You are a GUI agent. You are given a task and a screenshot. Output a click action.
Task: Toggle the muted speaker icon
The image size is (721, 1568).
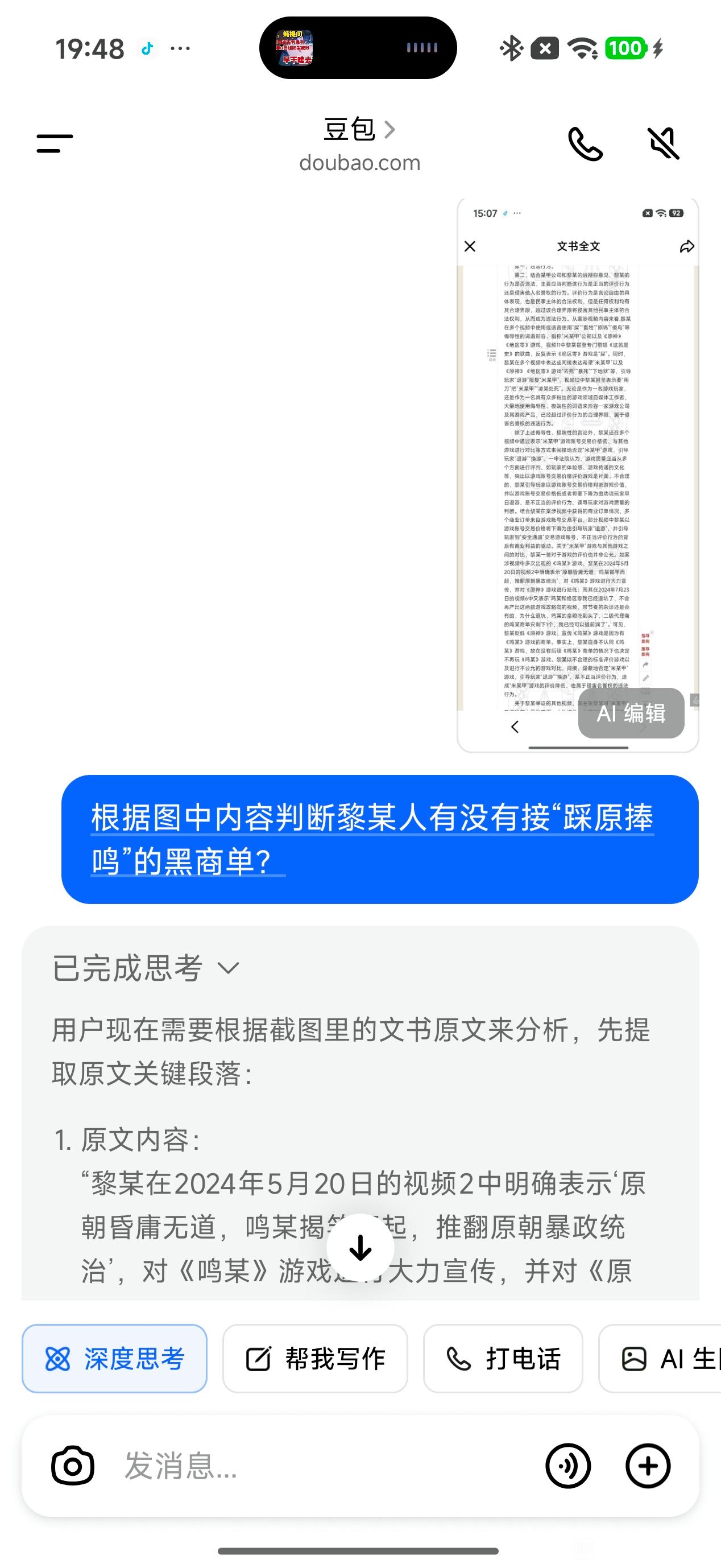(x=663, y=143)
